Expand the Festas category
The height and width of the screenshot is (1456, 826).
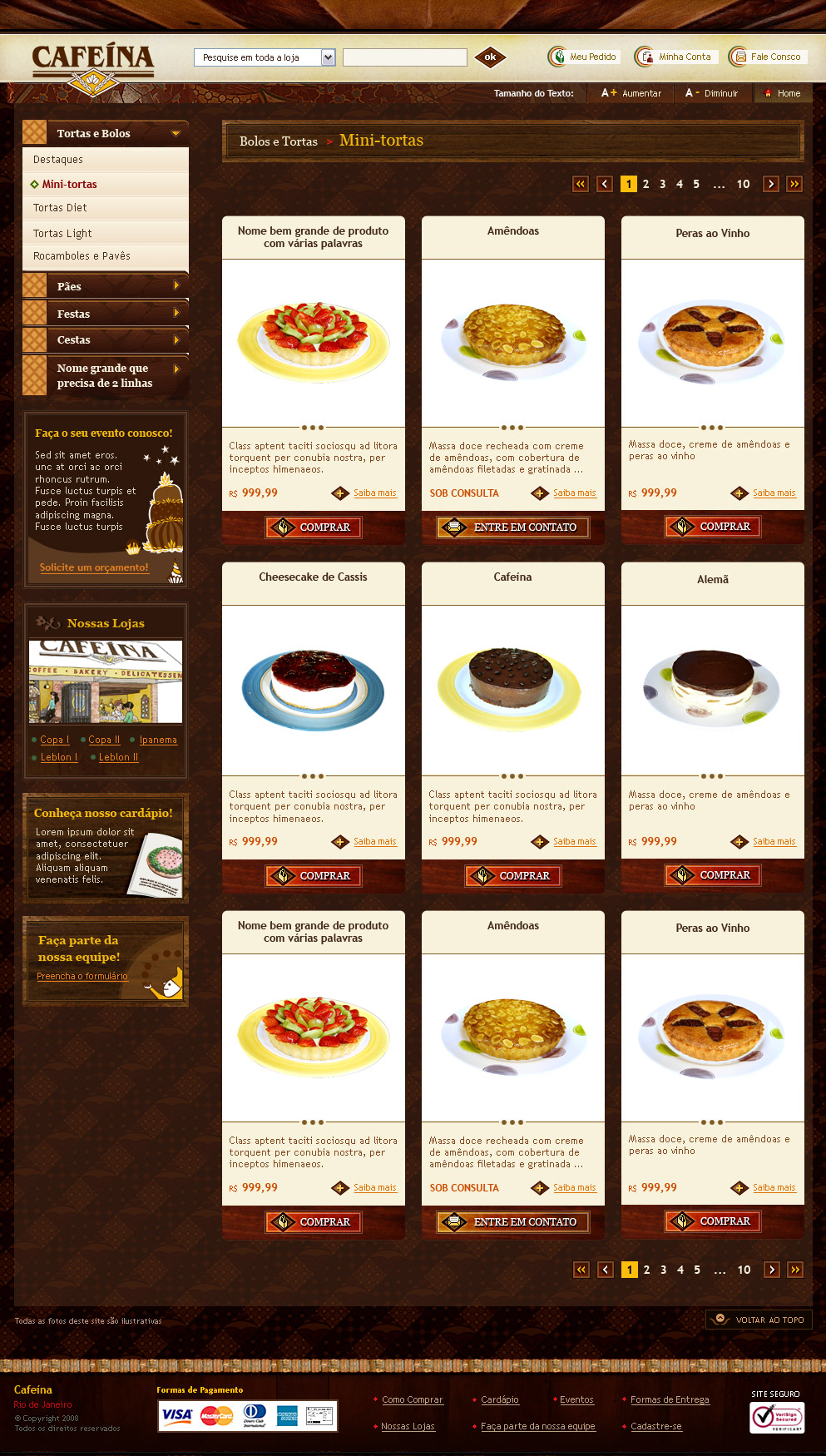click(105, 314)
